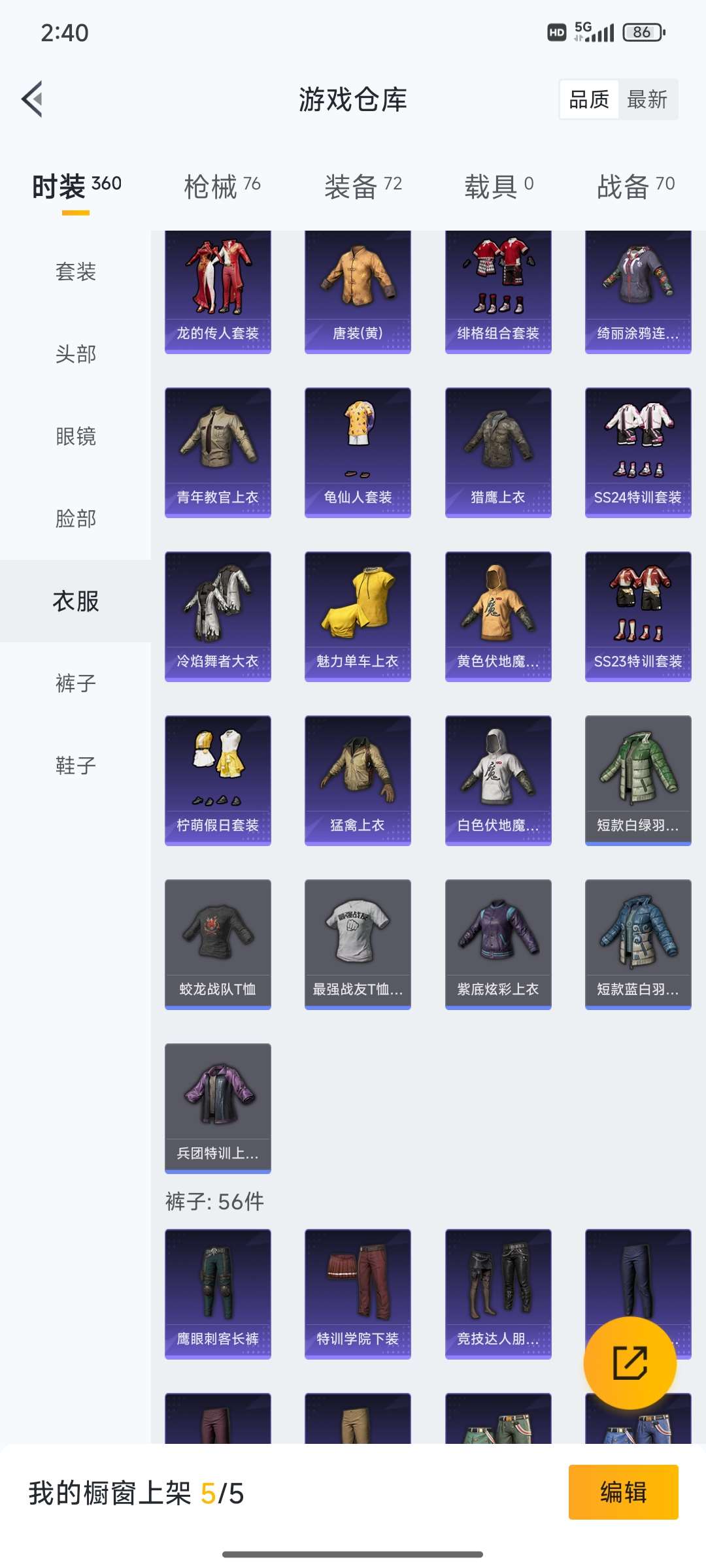View the SS24特训套装 item

click(638, 452)
